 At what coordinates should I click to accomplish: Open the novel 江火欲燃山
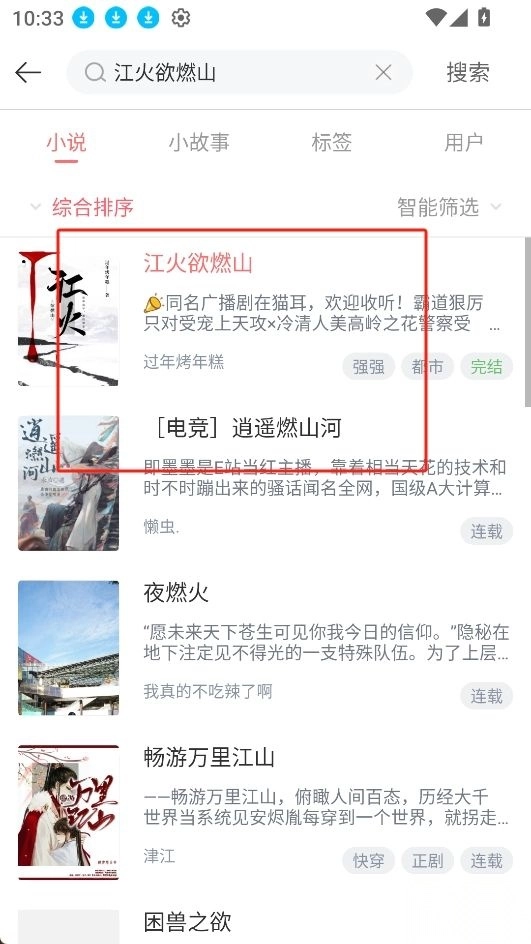tap(266, 319)
